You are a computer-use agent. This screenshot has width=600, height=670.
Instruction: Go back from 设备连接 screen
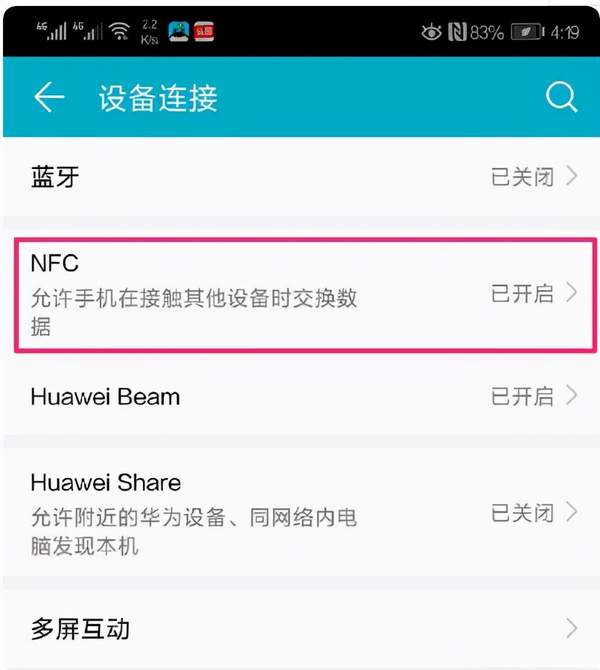click(x=48, y=97)
